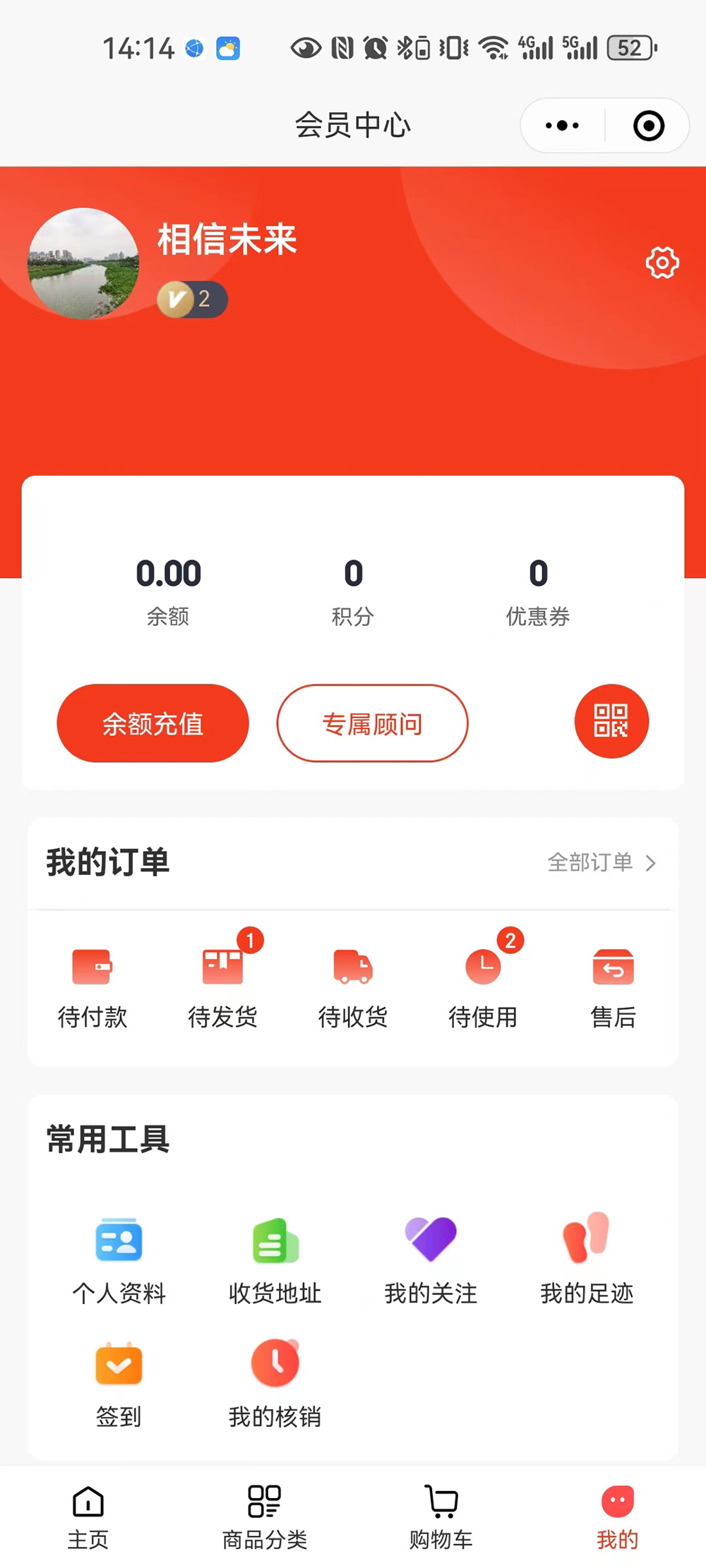Check 待收货 orders awaiting receipt

353,986
